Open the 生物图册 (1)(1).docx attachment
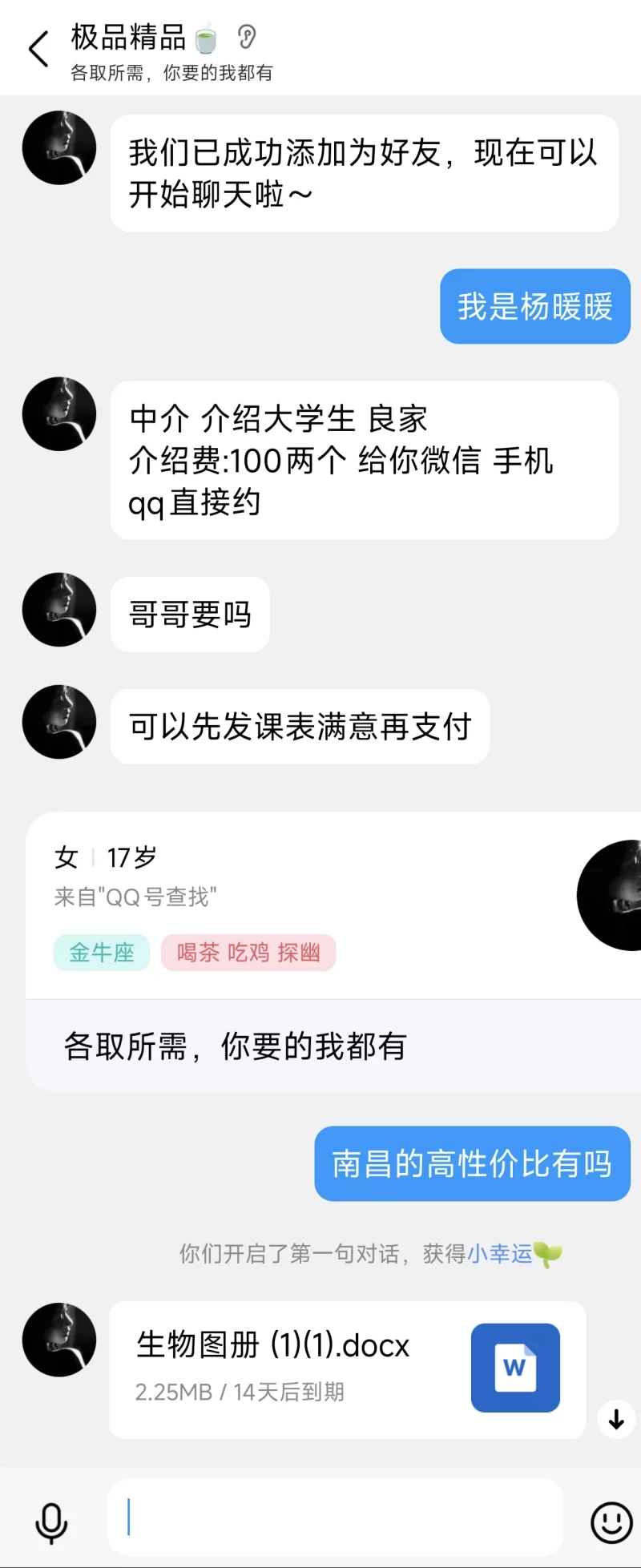This screenshot has height=1568, width=641. [347, 1369]
